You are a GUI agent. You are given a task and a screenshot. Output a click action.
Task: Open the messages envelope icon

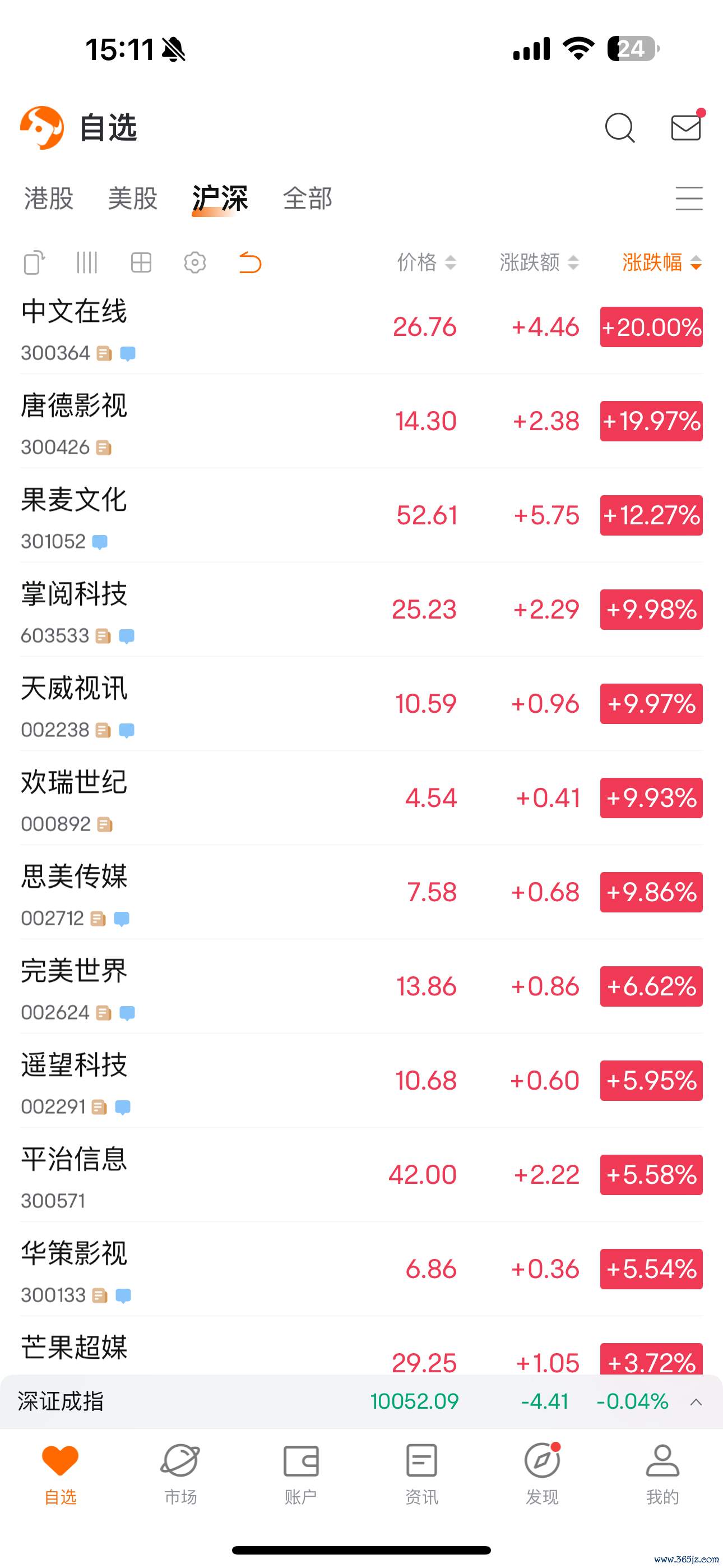pos(687,127)
